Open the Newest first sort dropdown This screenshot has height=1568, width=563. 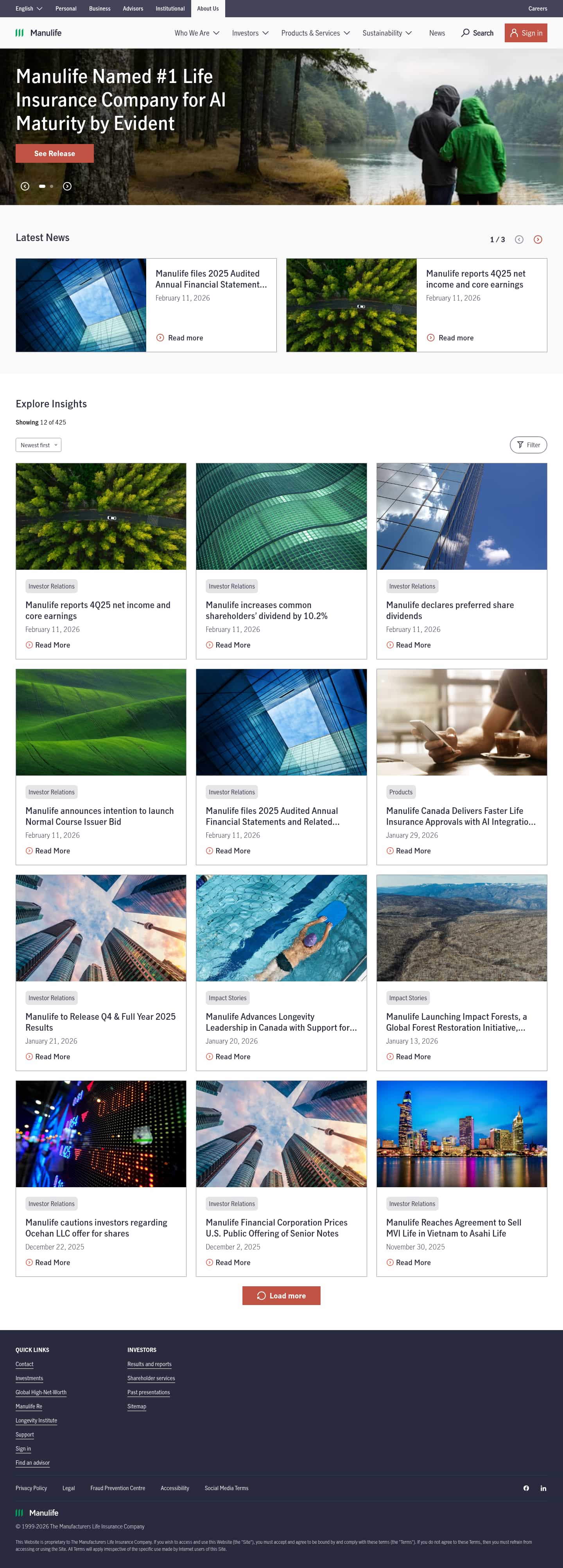(38, 445)
